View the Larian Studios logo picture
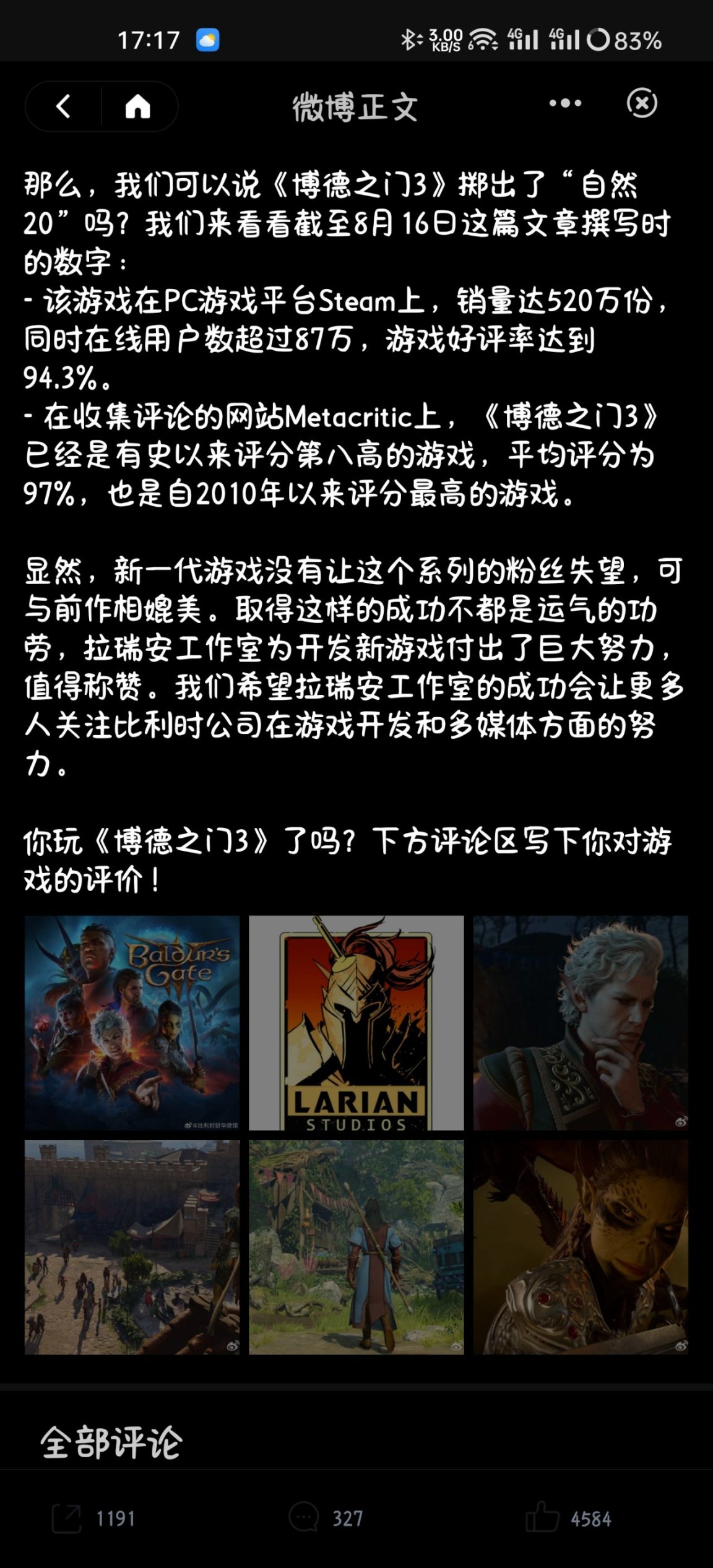The image size is (713, 1568). pyautogui.click(x=356, y=1022)
